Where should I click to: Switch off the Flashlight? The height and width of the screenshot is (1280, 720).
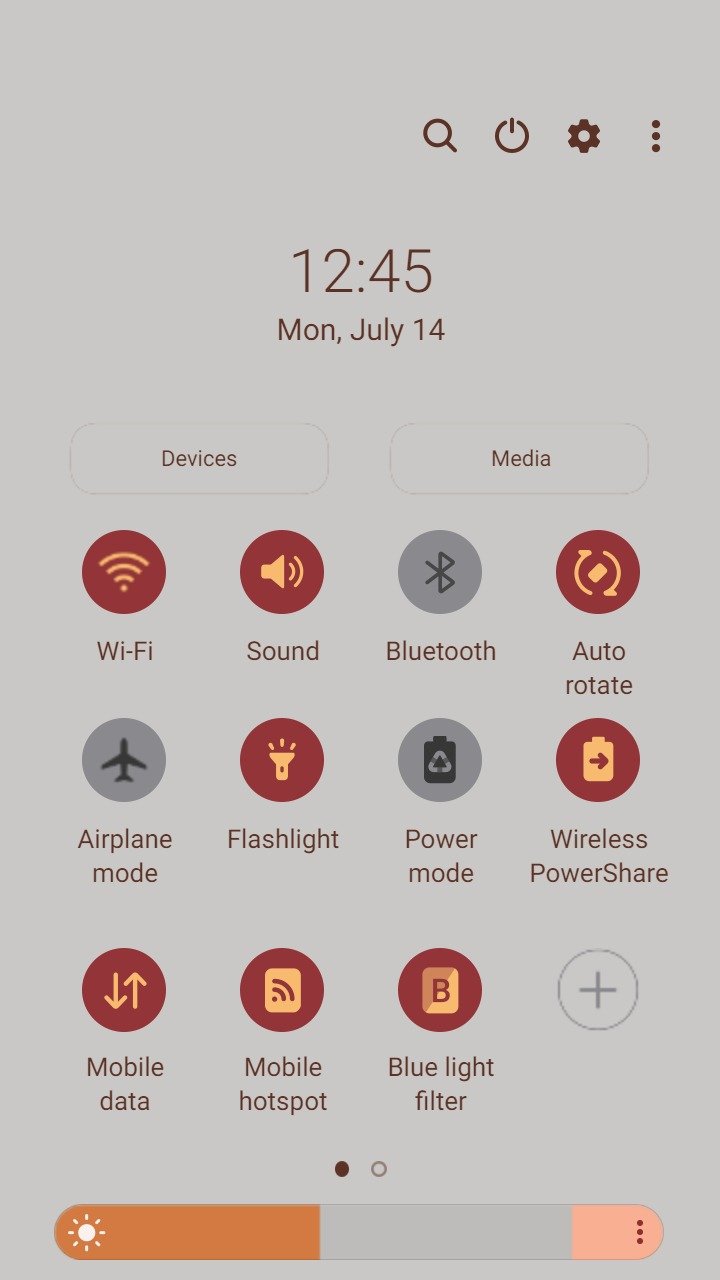click(x=282, y=760)
